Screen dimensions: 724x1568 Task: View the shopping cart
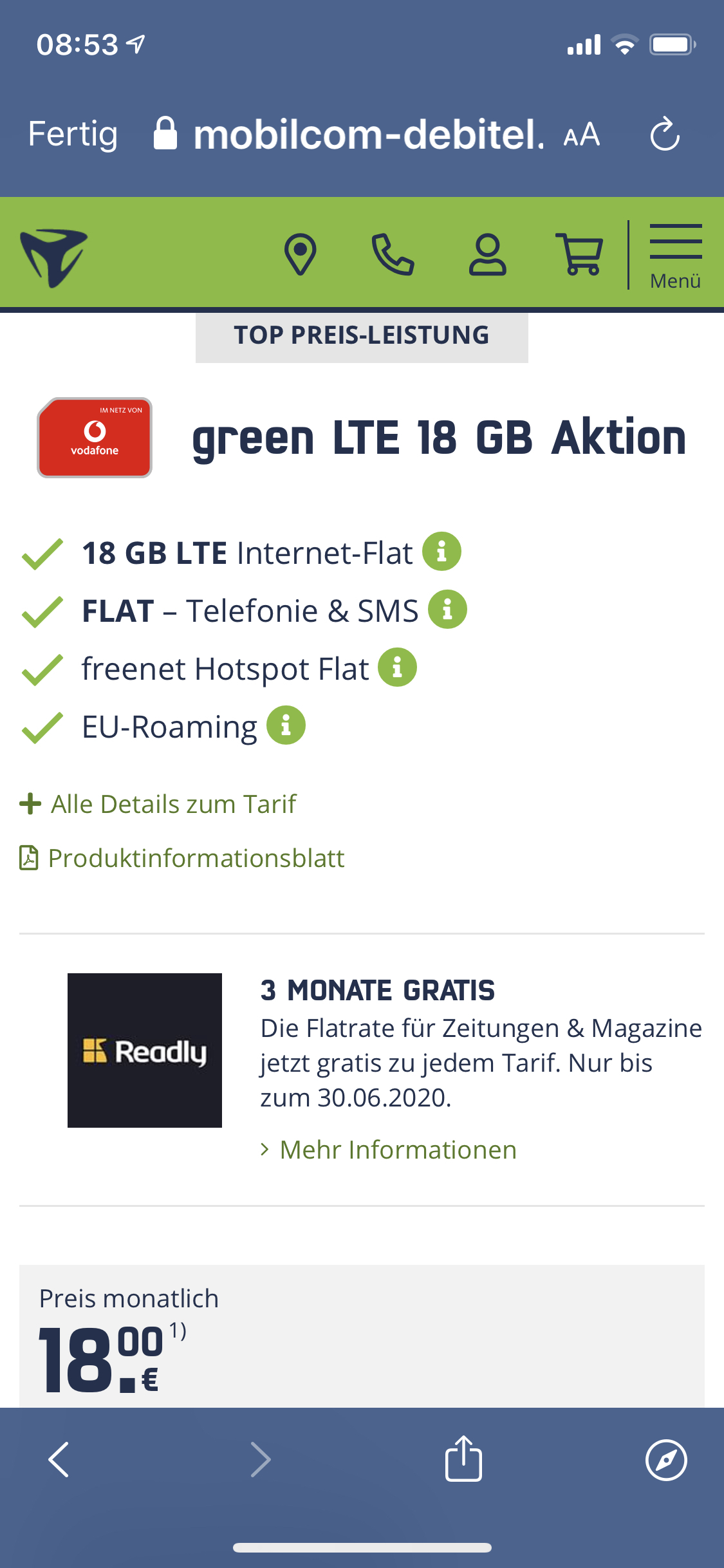click(x=579, y=255)
